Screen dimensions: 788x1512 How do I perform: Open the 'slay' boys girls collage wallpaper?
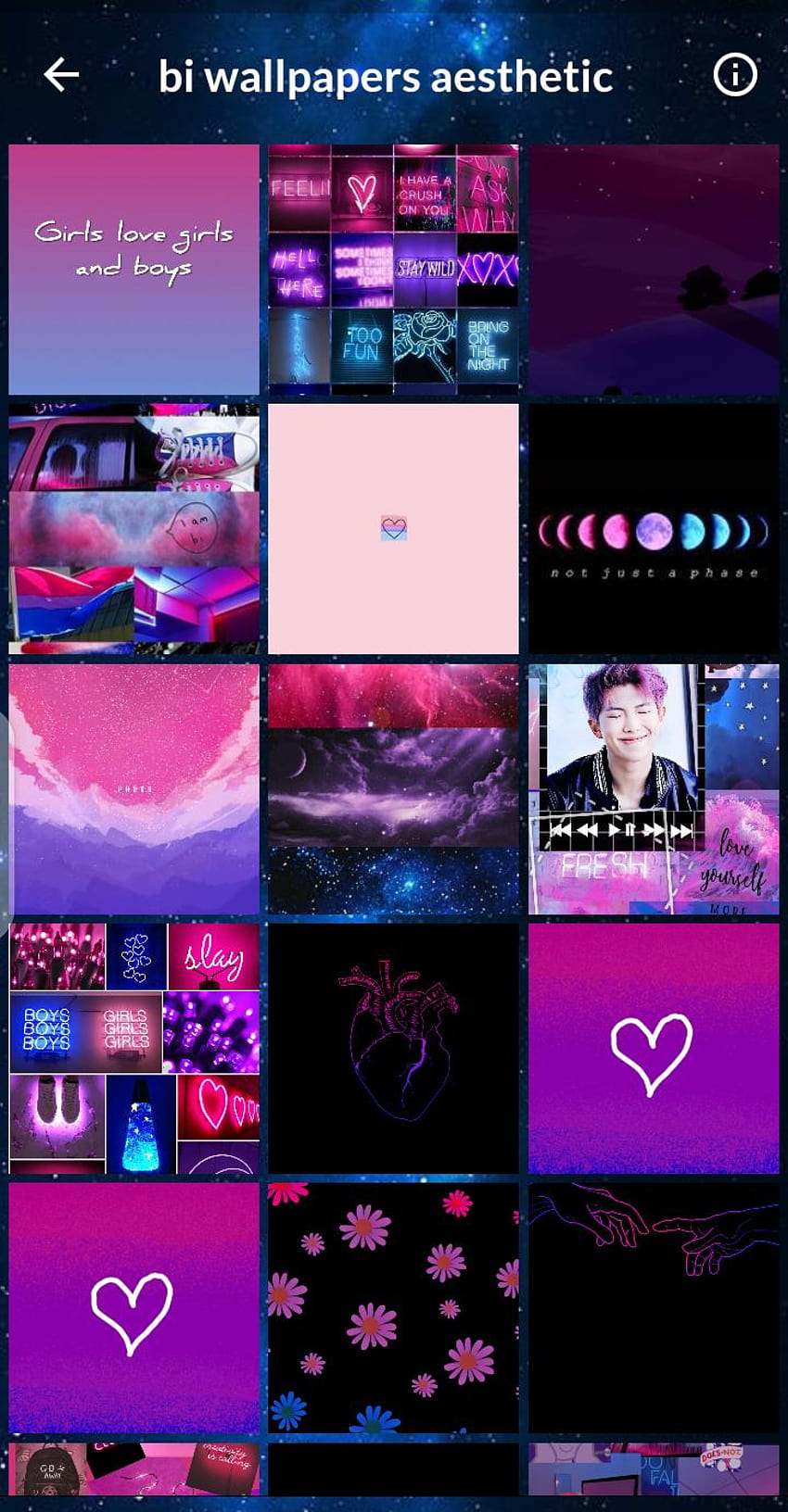(x=134, y=1048)
